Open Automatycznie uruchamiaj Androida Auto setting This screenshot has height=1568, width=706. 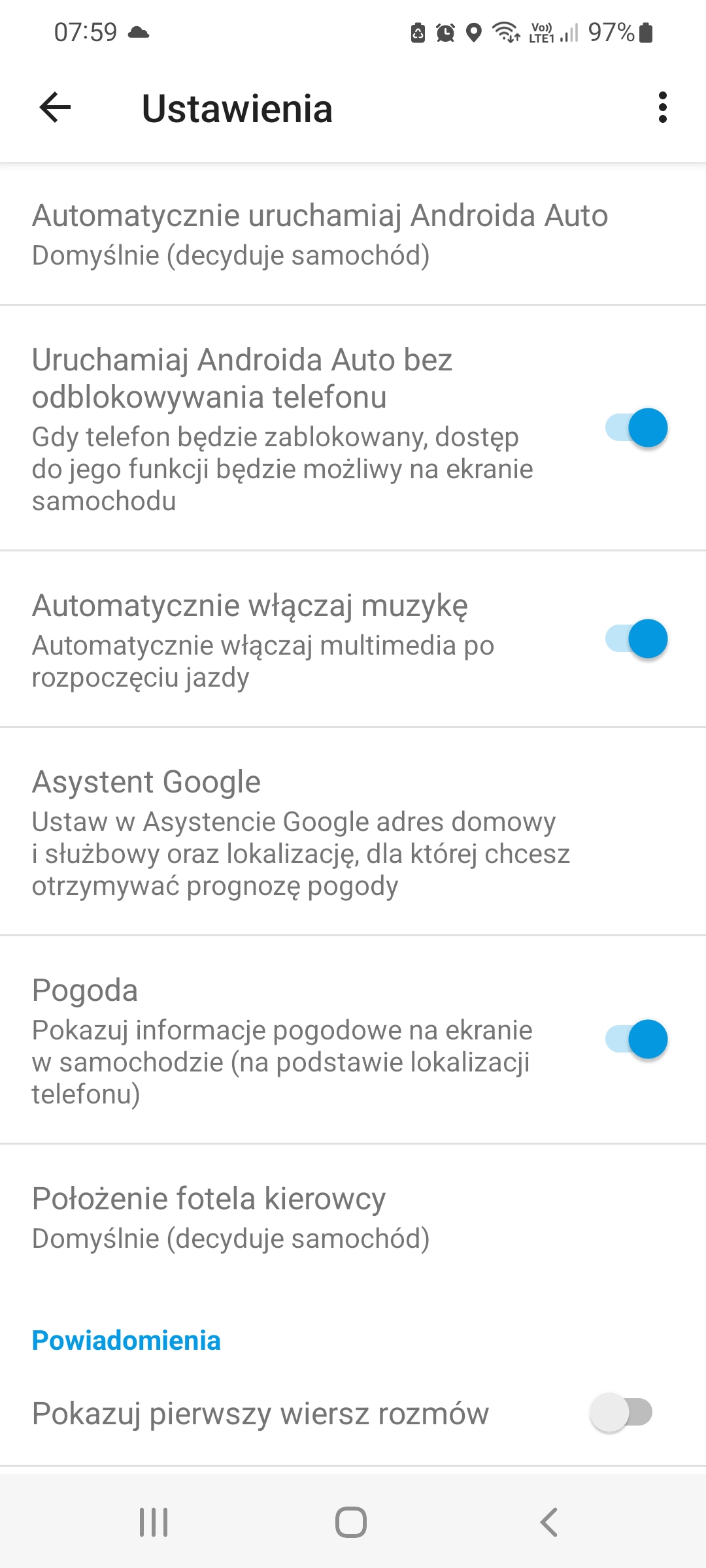coord(320,235)
